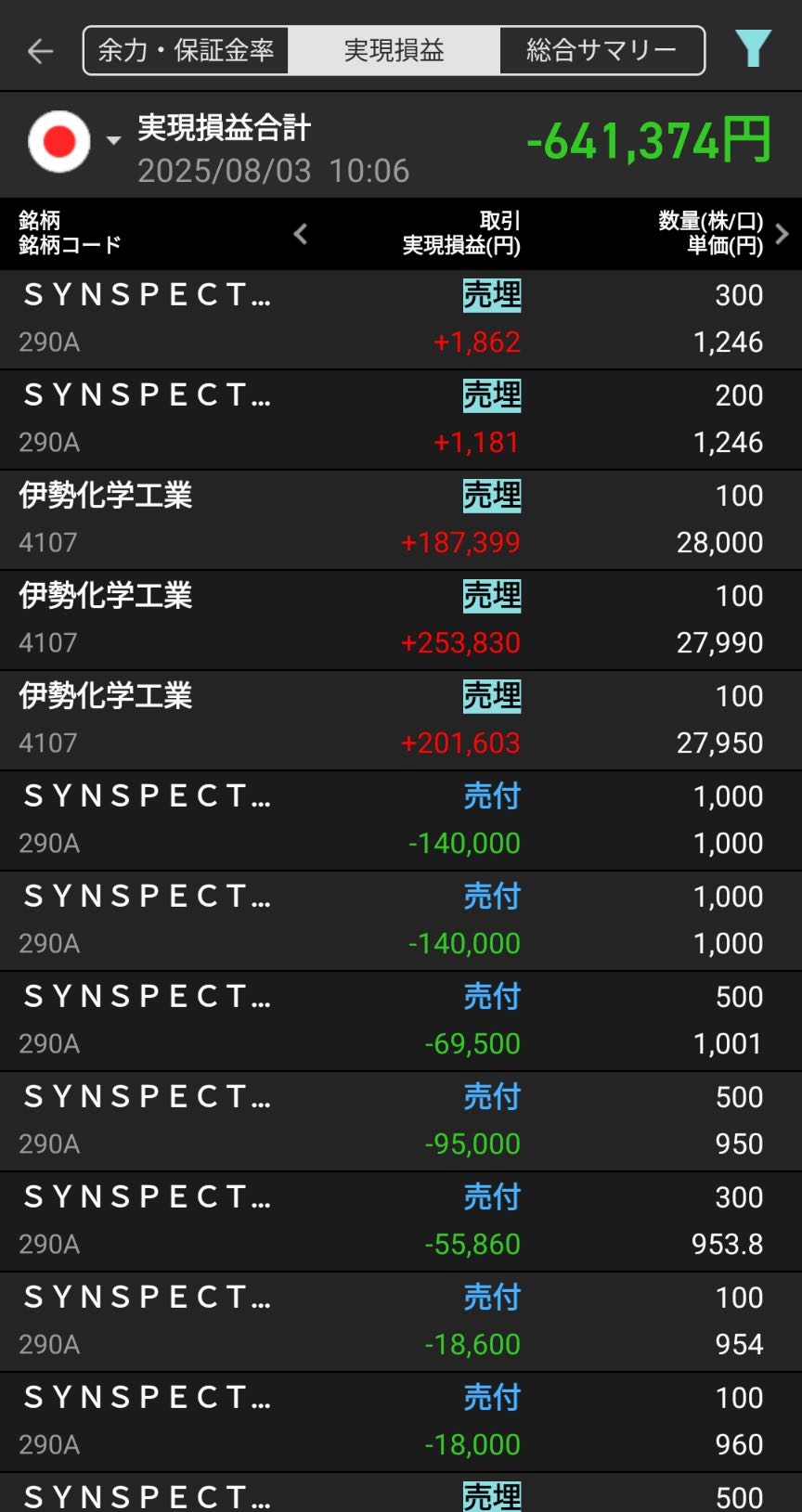
Task: Open 伊勢化学工業 row with +253,830
Action: click(x=401, y=620)
